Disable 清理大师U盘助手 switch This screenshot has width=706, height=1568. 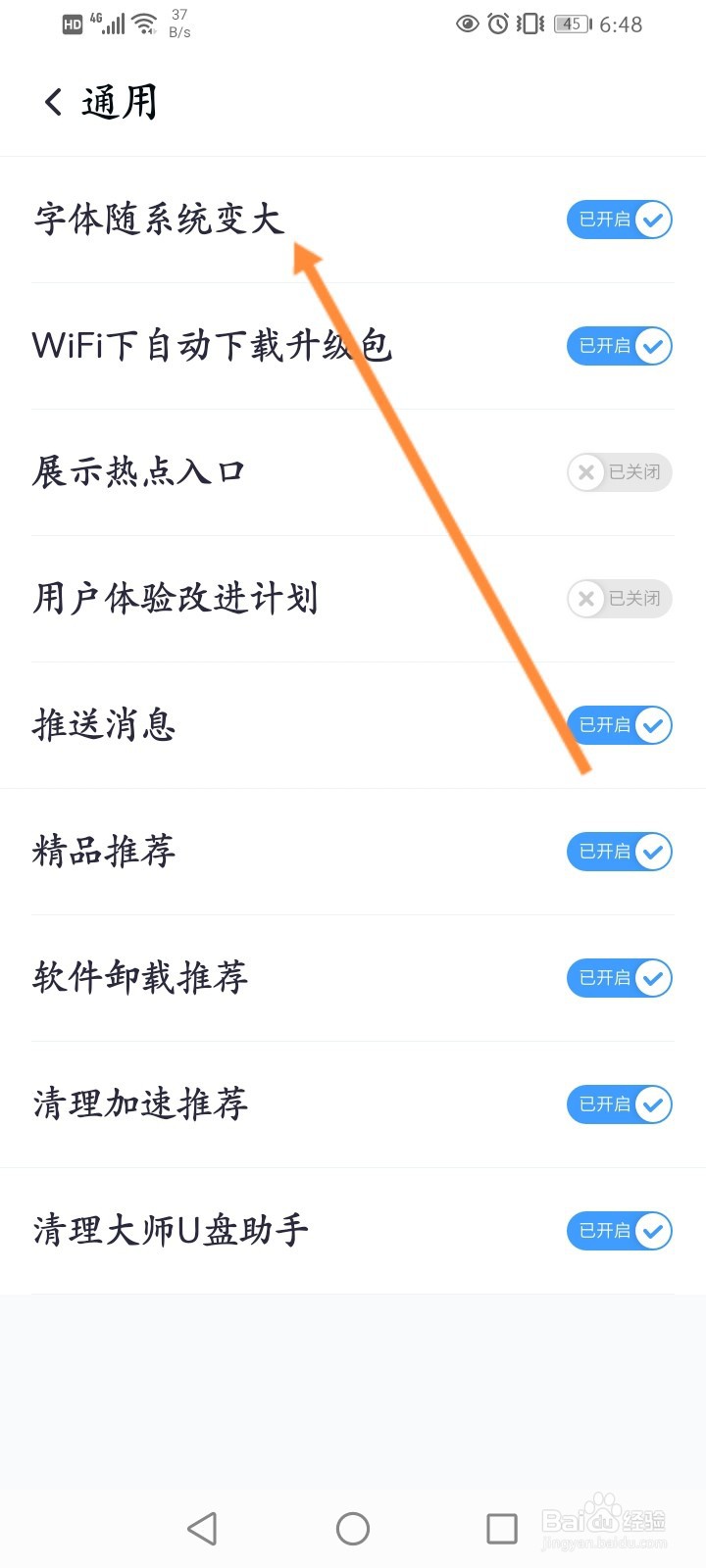pyautogui.click(x=619, y=1231)
